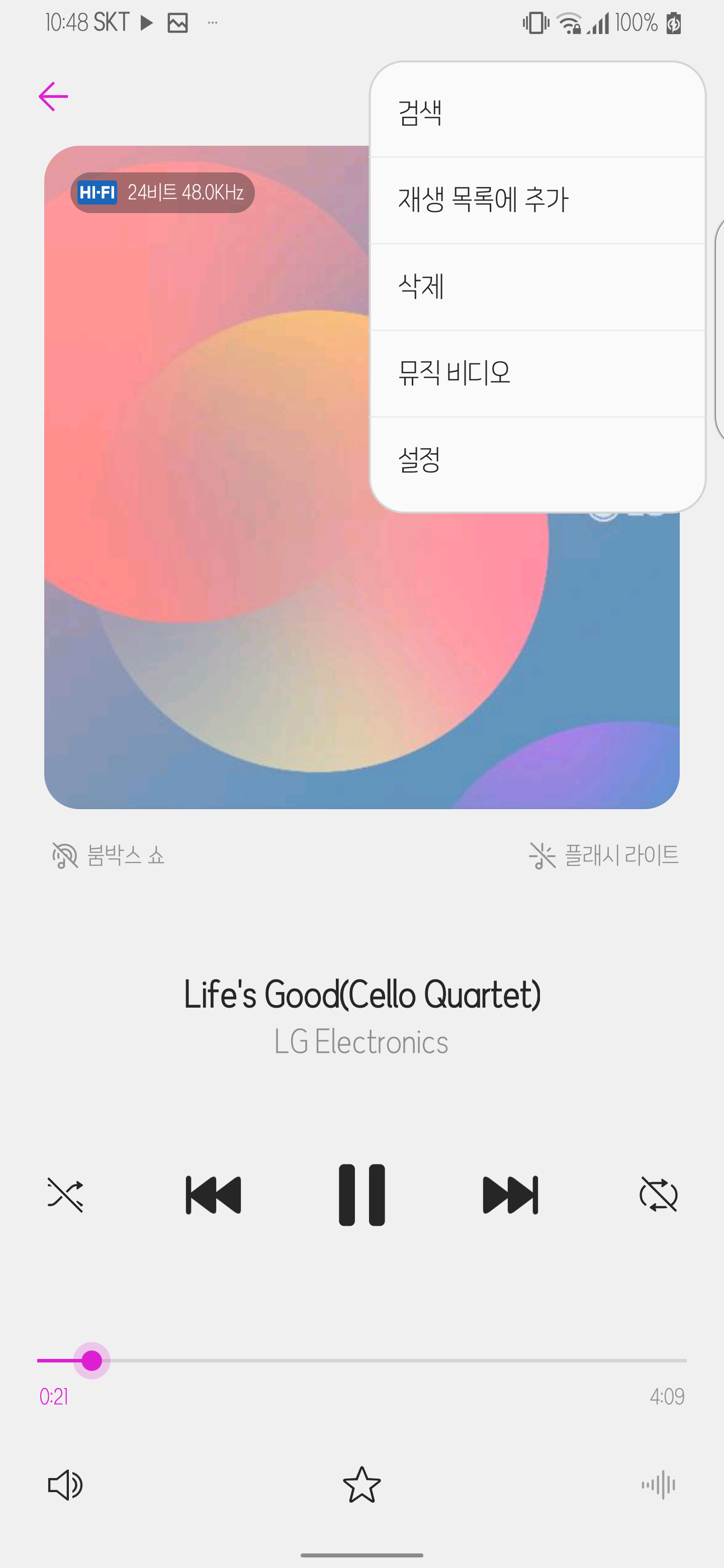Select 검색 from the popup menu

[x=537, y=113]
